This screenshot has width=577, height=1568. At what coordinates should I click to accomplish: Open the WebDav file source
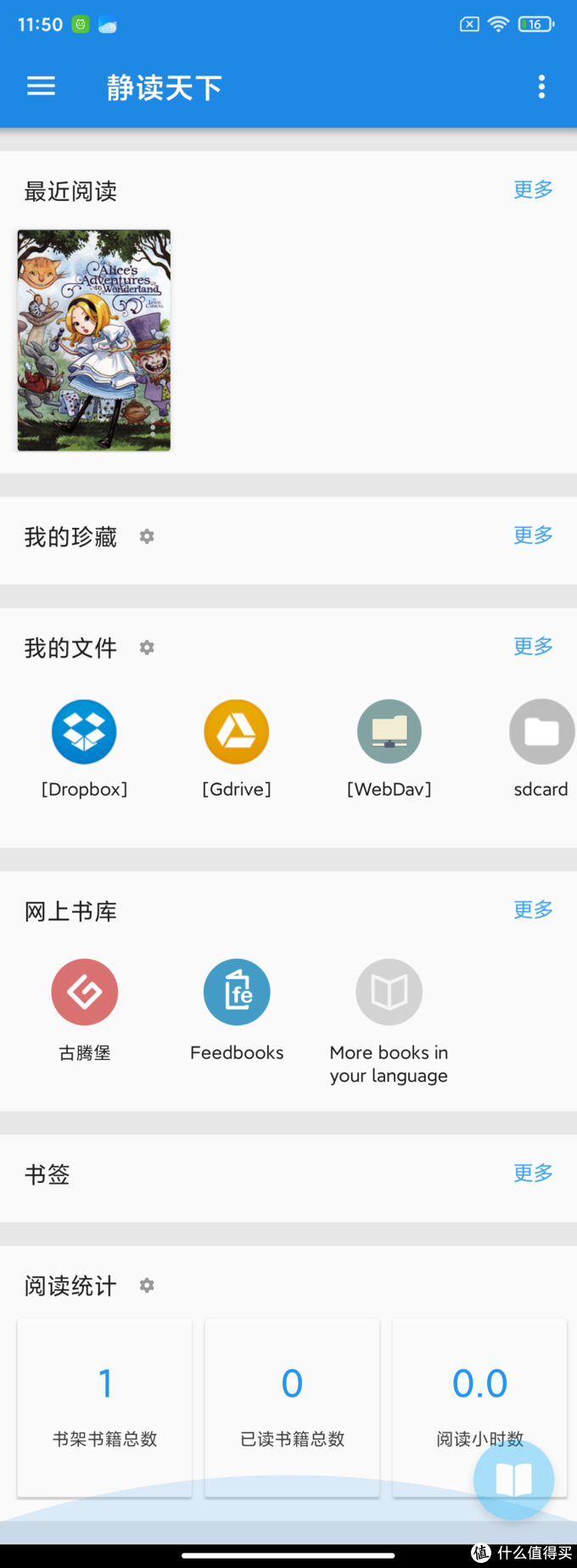pyautogui.click(x=389, y=732)
